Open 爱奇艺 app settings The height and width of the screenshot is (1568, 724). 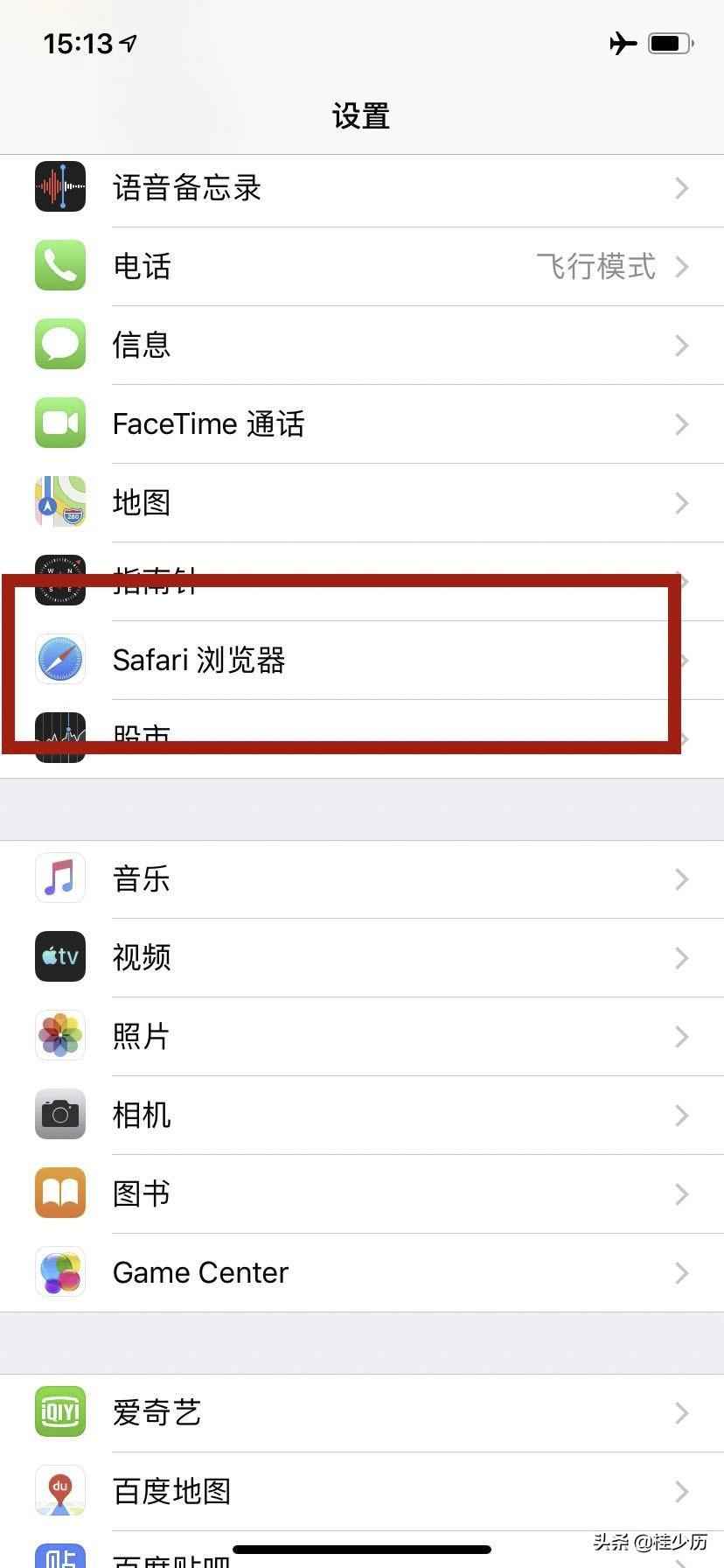(362, 1413)
